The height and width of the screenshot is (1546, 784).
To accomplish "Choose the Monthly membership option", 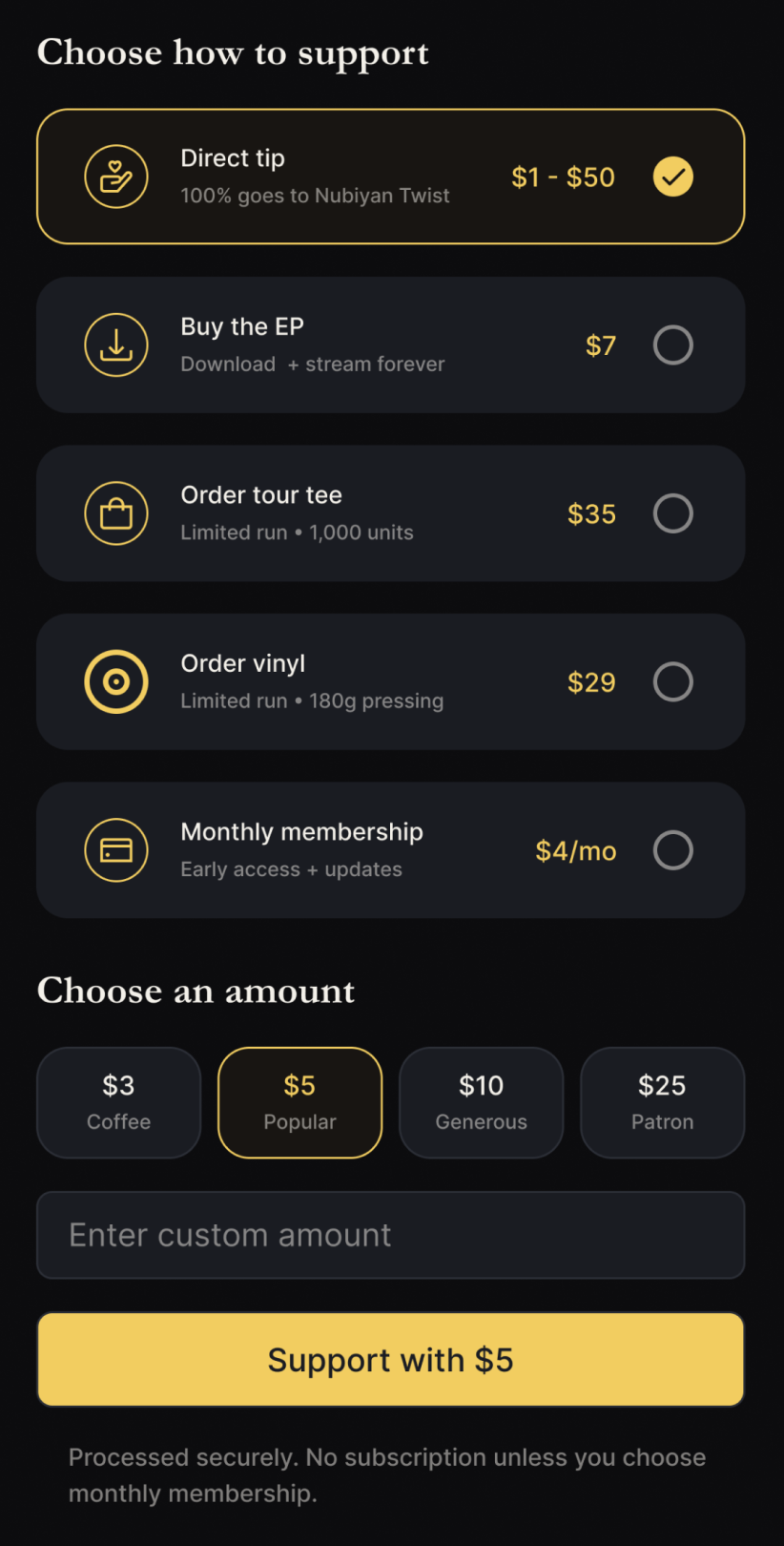I will tap(672, 849).
